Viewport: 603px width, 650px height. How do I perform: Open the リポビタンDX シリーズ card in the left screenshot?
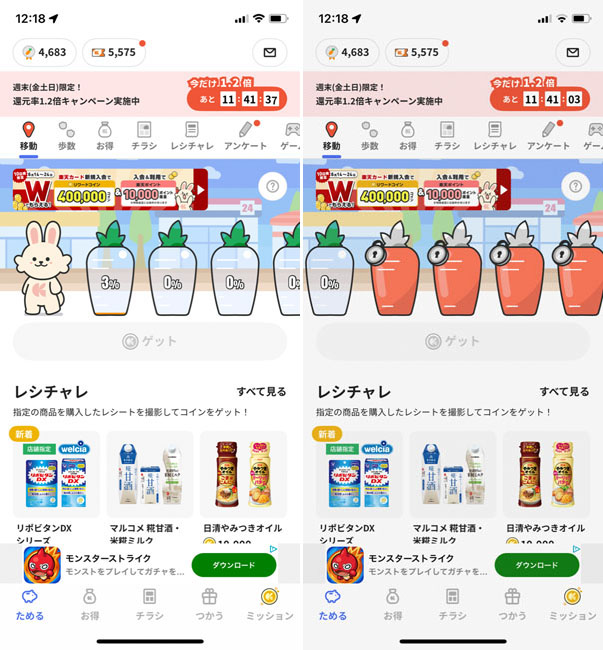point(55,485)
